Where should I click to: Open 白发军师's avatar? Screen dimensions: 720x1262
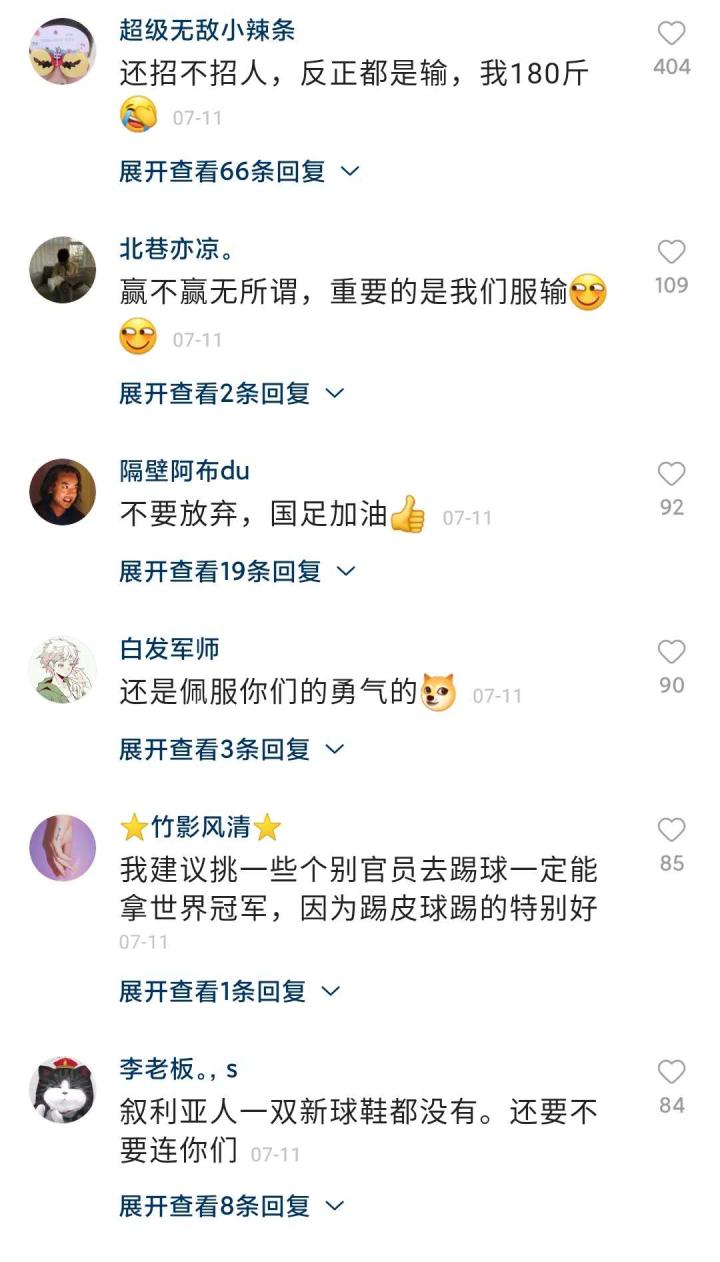tap(63, 670)
